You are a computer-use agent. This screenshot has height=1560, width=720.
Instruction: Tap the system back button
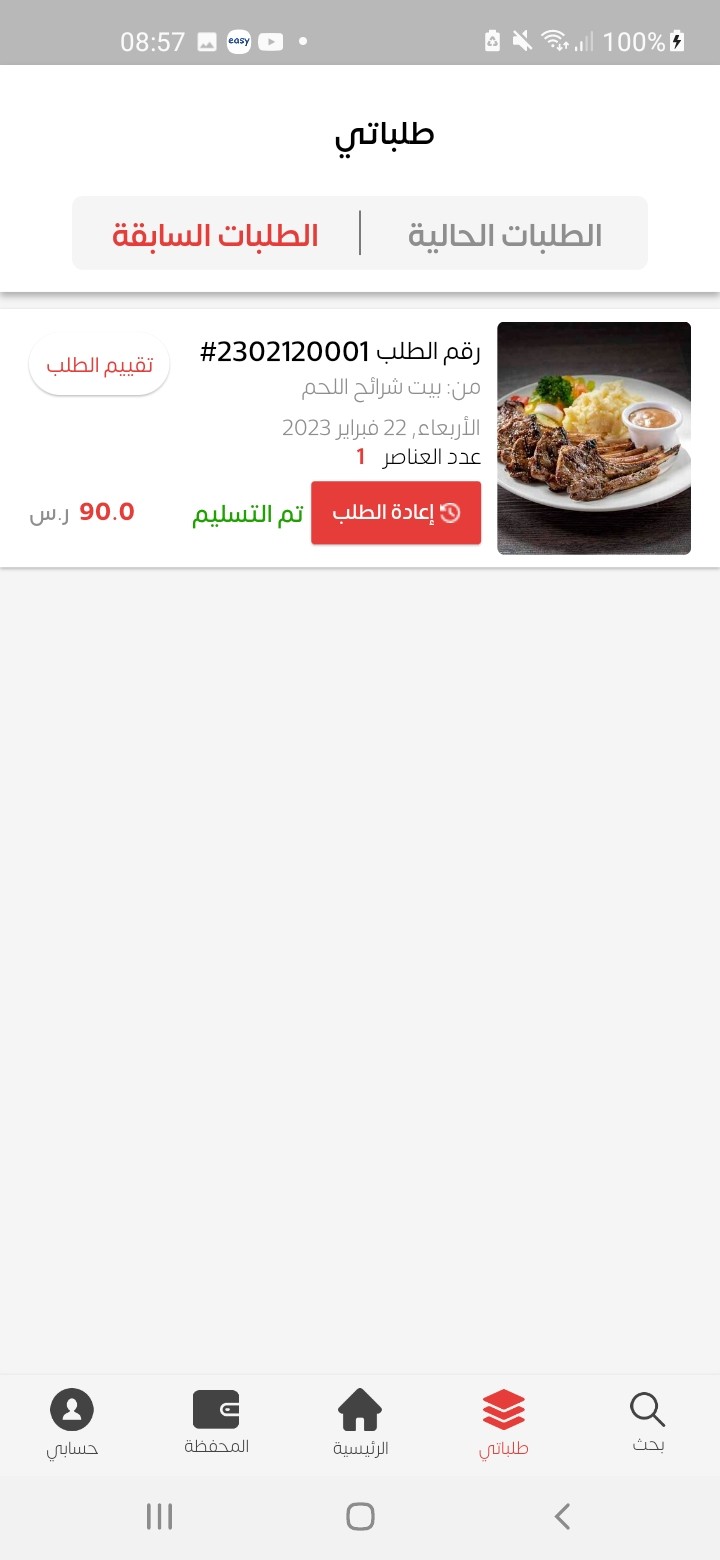click(562, 1516)
